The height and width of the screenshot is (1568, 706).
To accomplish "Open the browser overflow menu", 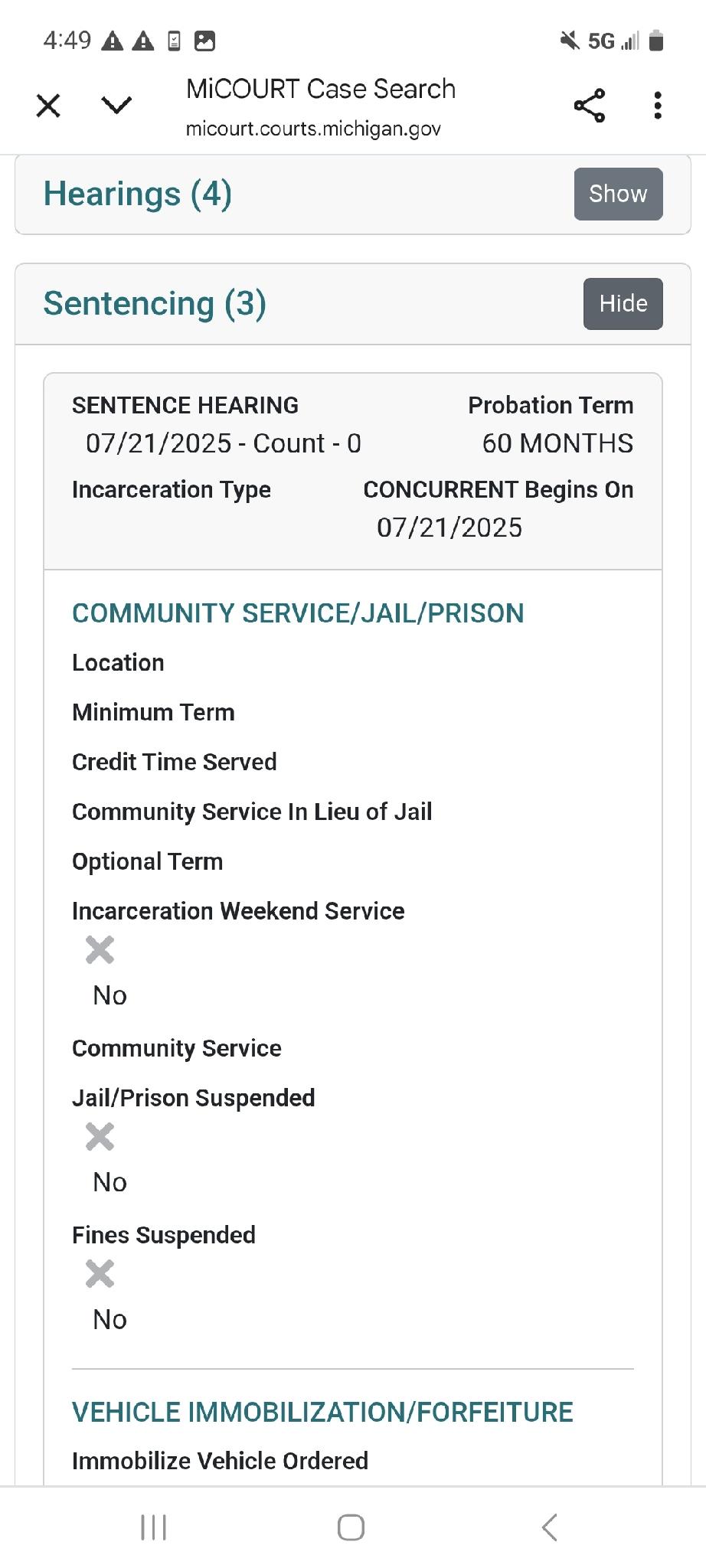I will (x=658, y=106).
